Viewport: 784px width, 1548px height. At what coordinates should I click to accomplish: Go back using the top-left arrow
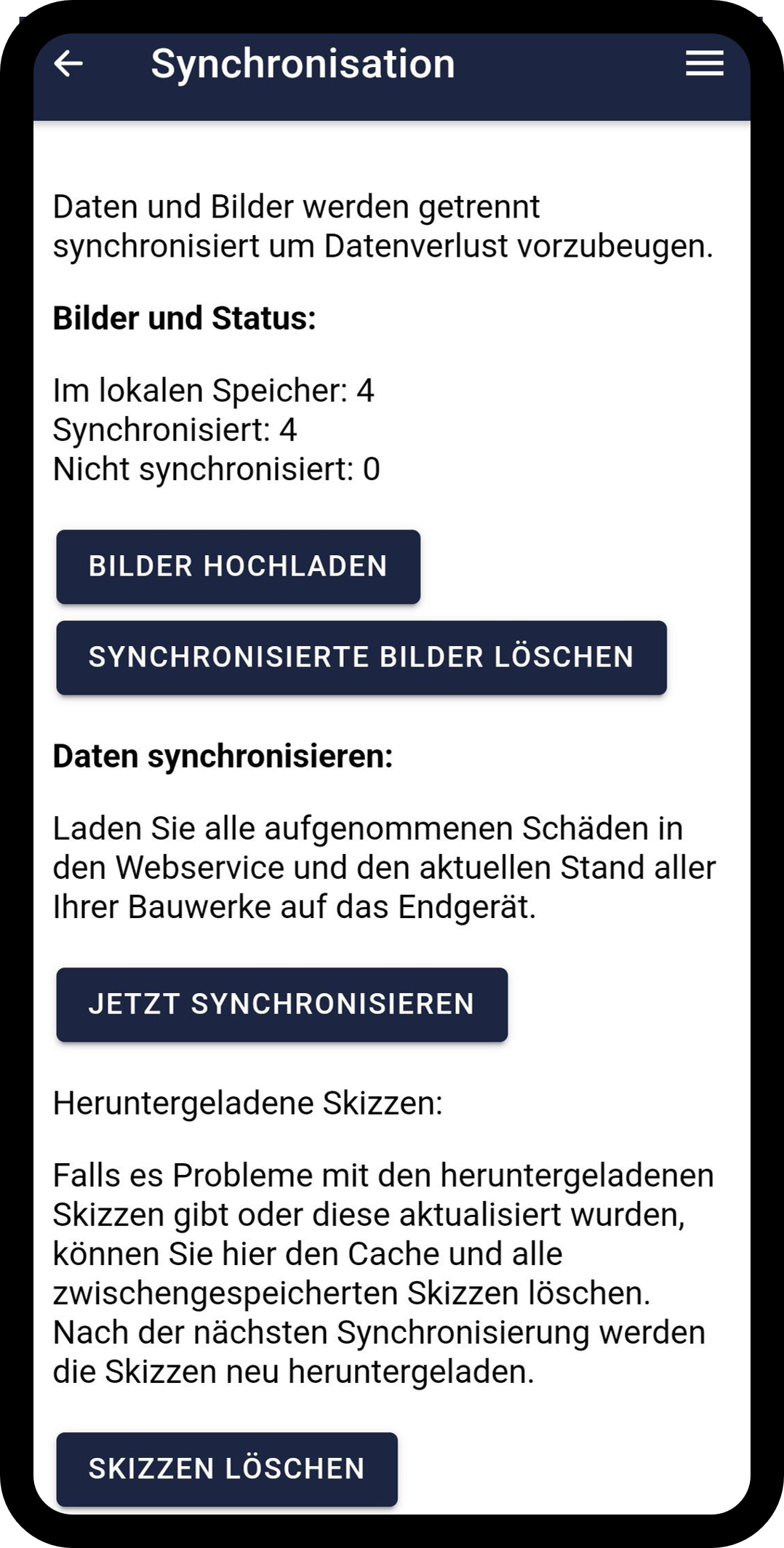tap(68, 63)
